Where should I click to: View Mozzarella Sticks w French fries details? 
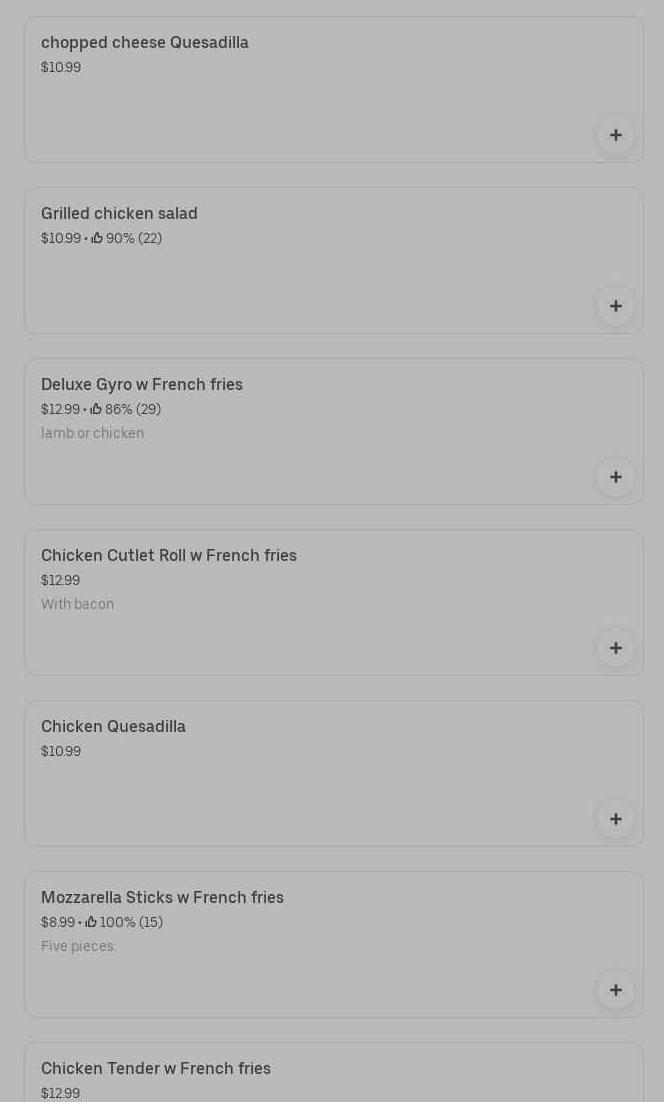(334, 945)
